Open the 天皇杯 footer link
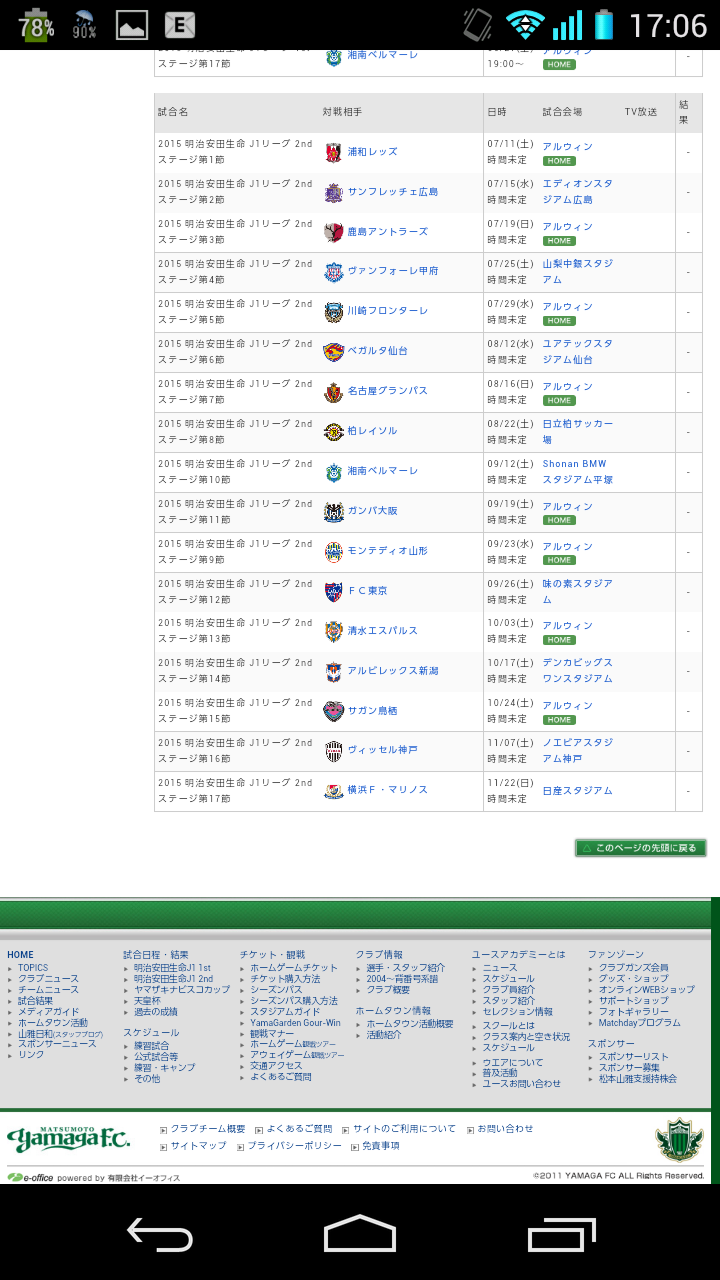Image resolution: width=720 pixels, height=1280 pixels. 147,1001
